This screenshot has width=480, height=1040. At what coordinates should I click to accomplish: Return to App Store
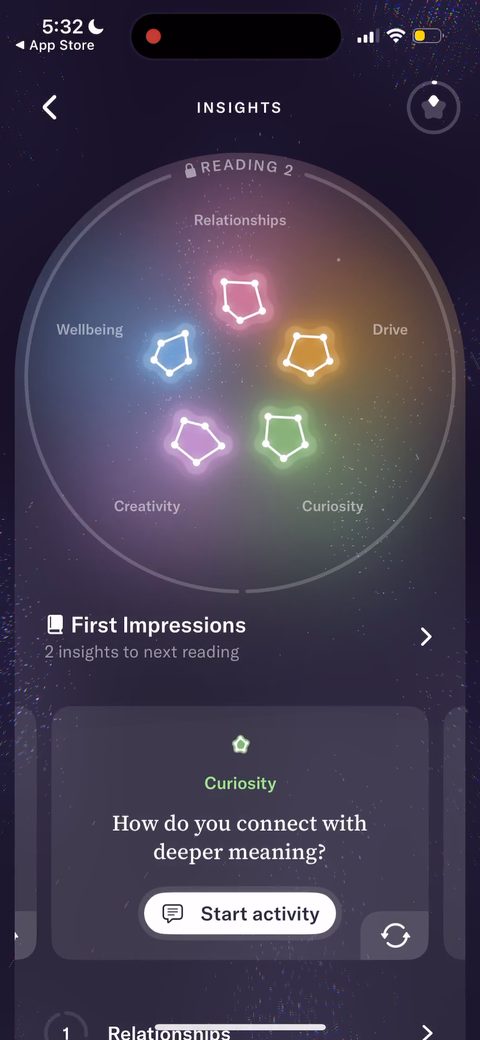coord(55,46)
